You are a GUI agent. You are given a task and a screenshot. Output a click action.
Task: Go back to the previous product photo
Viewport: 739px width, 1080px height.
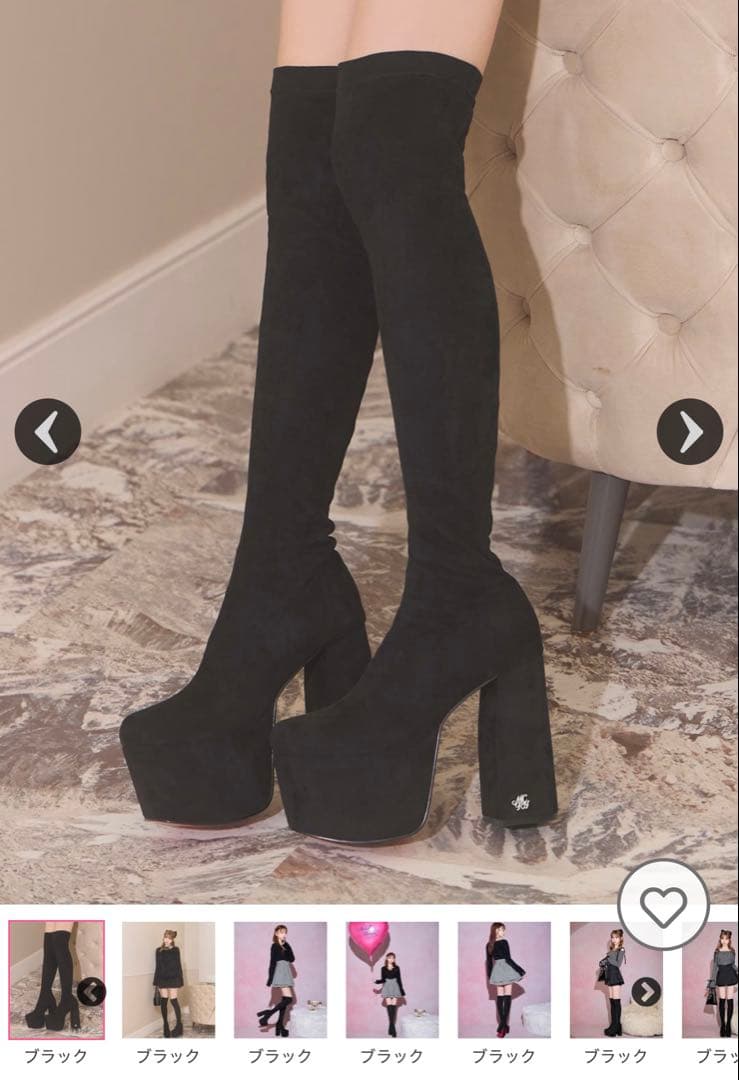pos(47,432)
